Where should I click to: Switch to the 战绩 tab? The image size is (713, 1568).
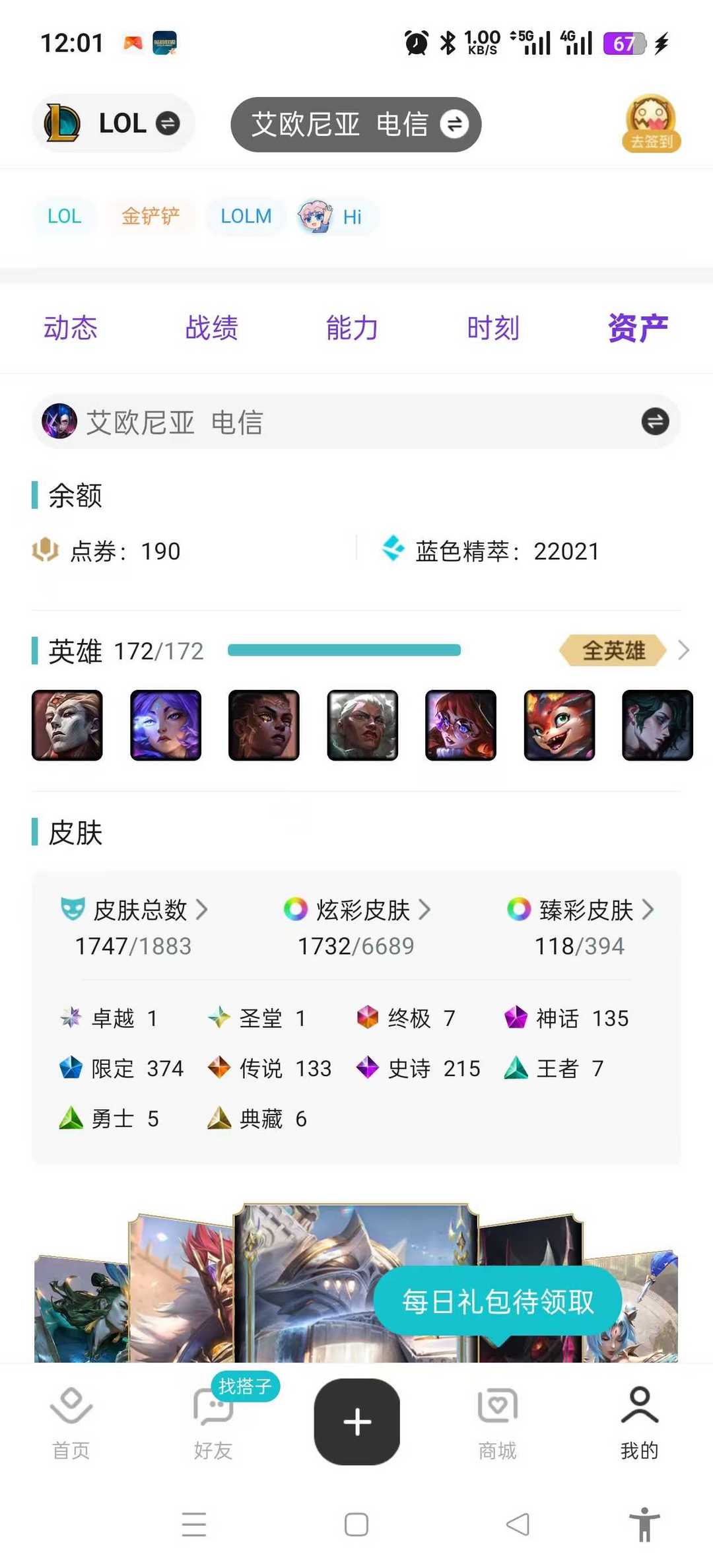(211, 328)
